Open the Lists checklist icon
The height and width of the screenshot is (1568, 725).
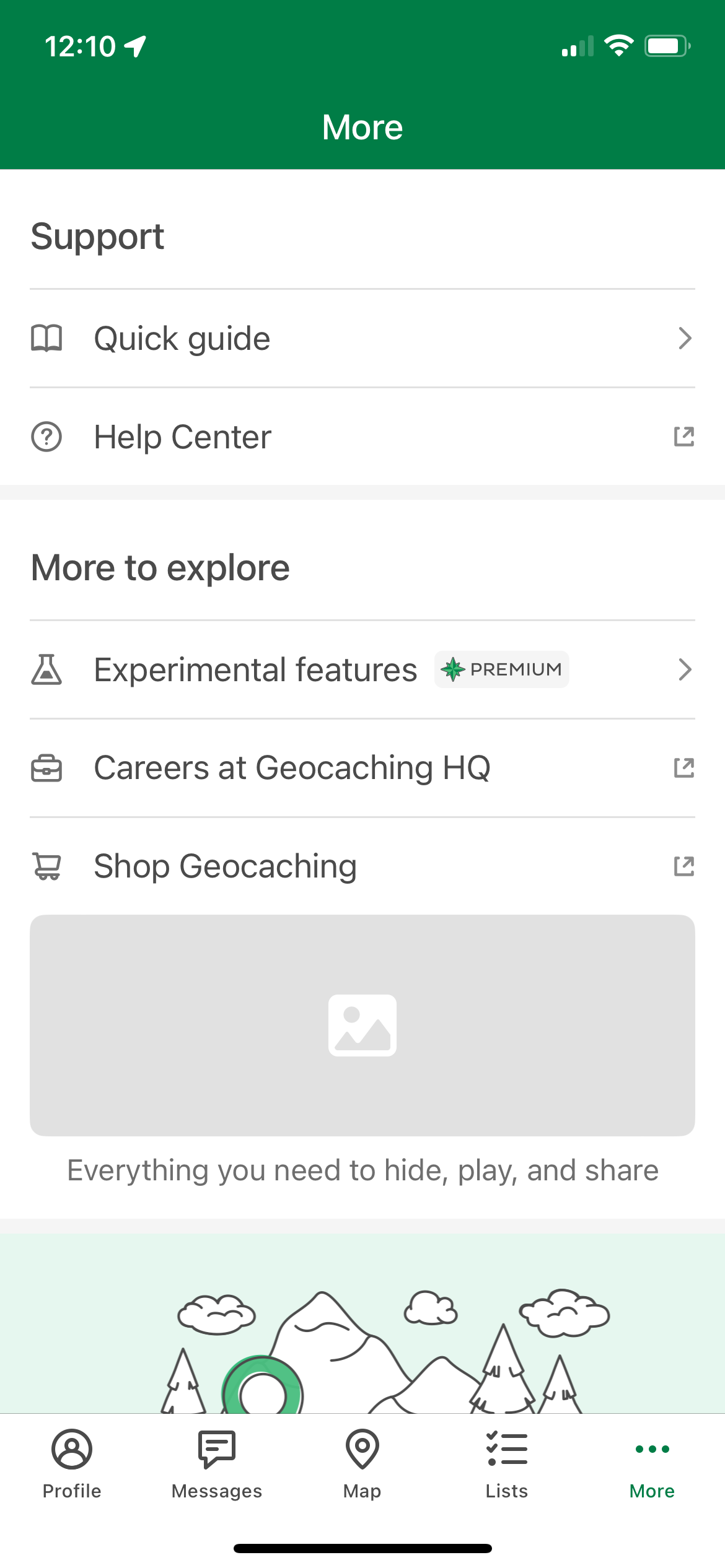click(507, 1449)
